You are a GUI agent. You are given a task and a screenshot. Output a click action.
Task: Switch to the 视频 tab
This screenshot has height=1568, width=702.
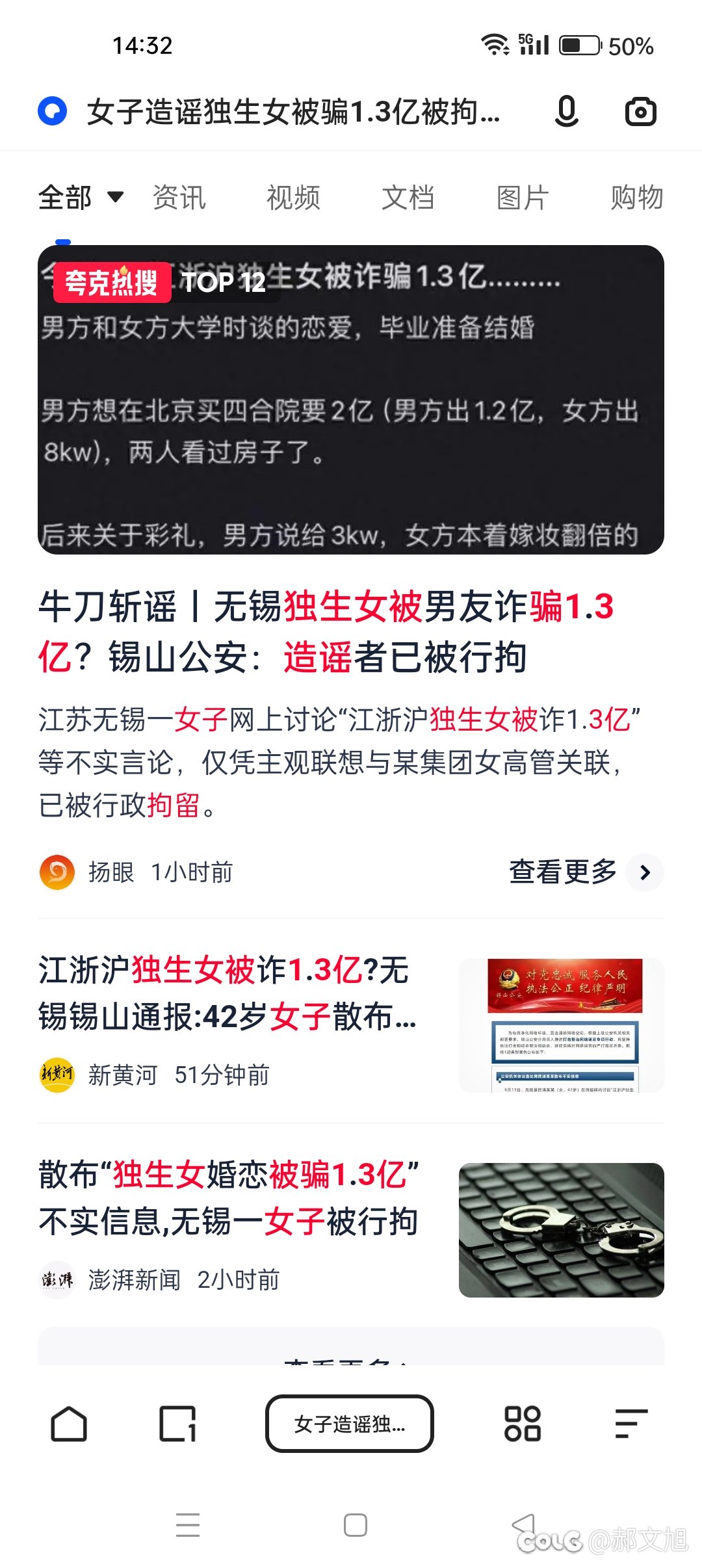tap(293, 198)
